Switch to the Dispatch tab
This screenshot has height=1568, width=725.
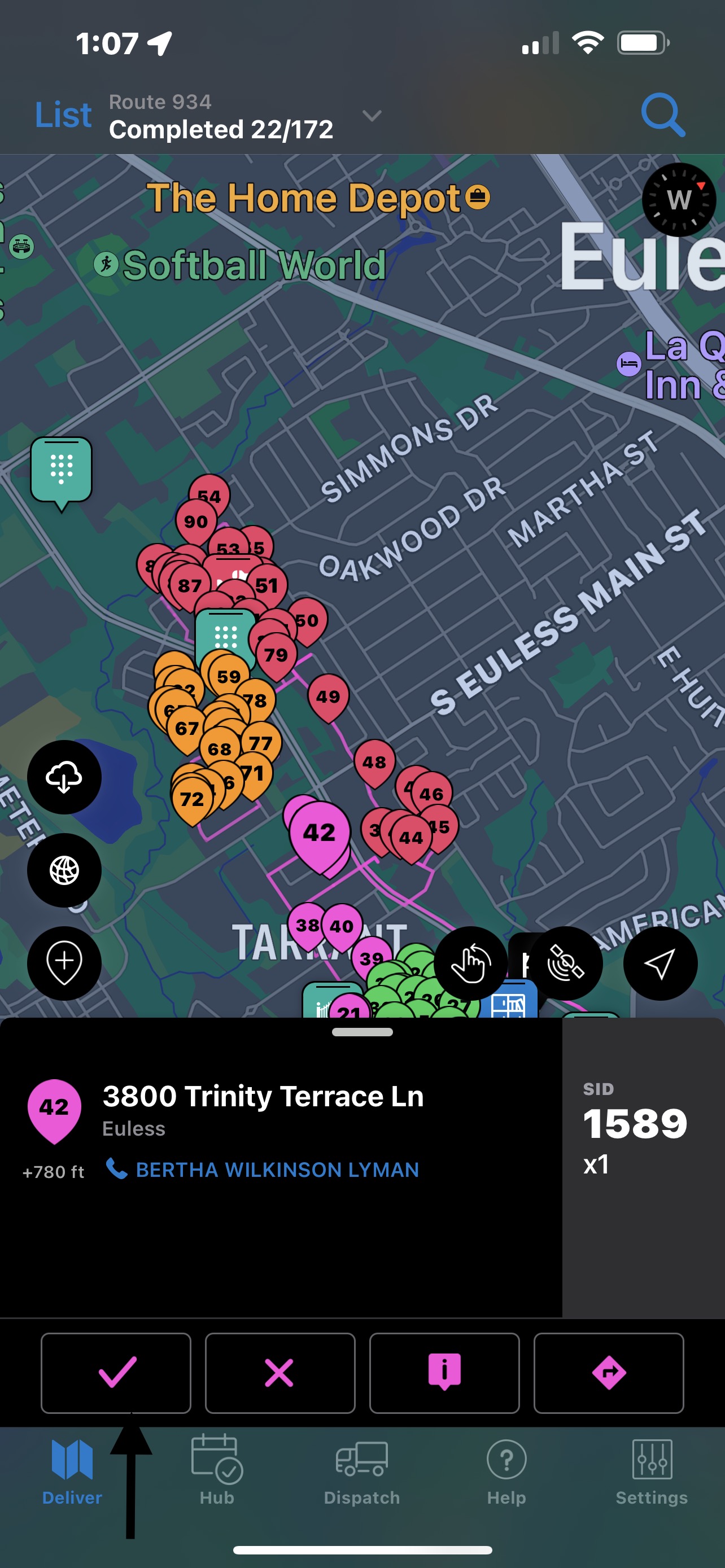coord(361,1469)
